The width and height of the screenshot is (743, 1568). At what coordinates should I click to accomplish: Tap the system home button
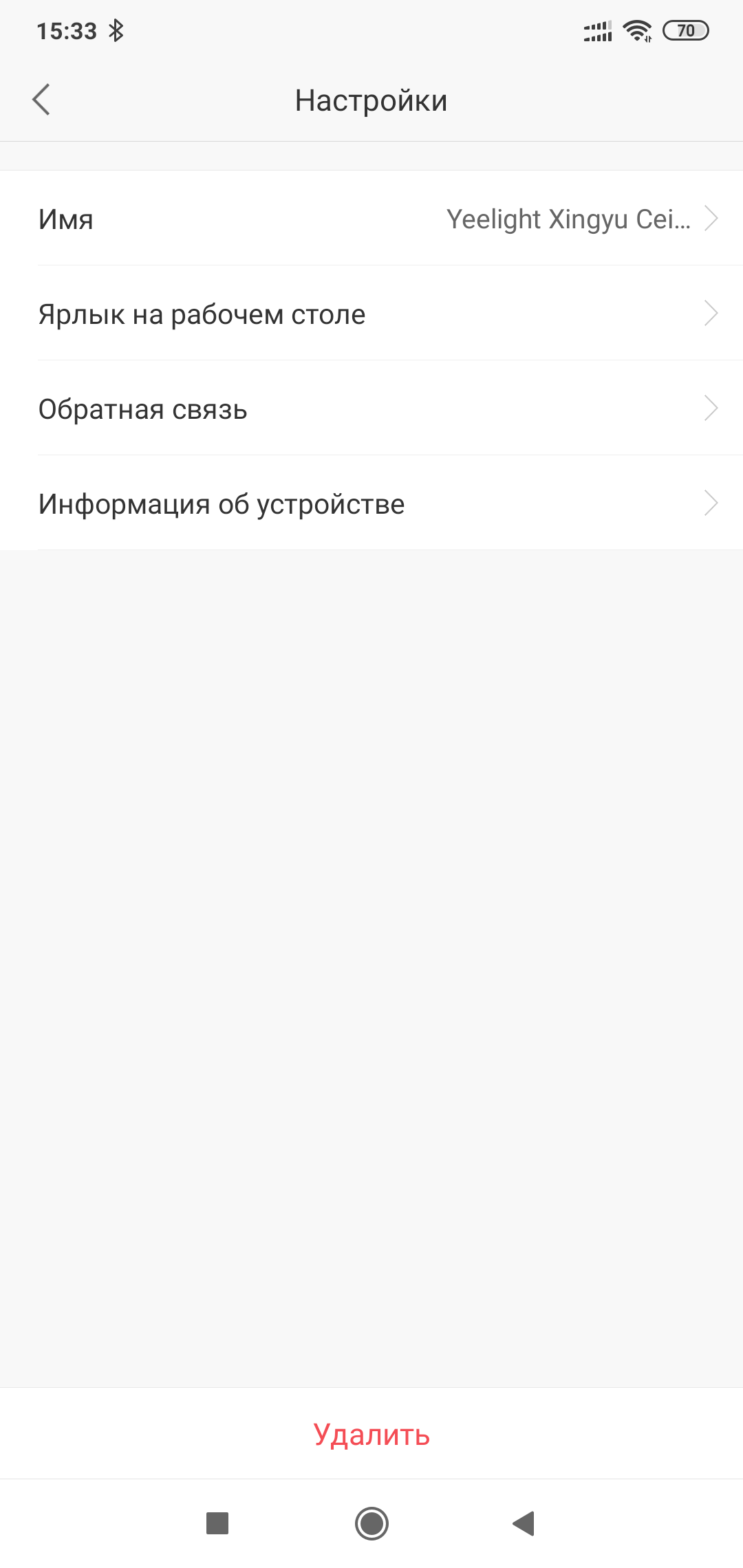tap(371, 1523)
